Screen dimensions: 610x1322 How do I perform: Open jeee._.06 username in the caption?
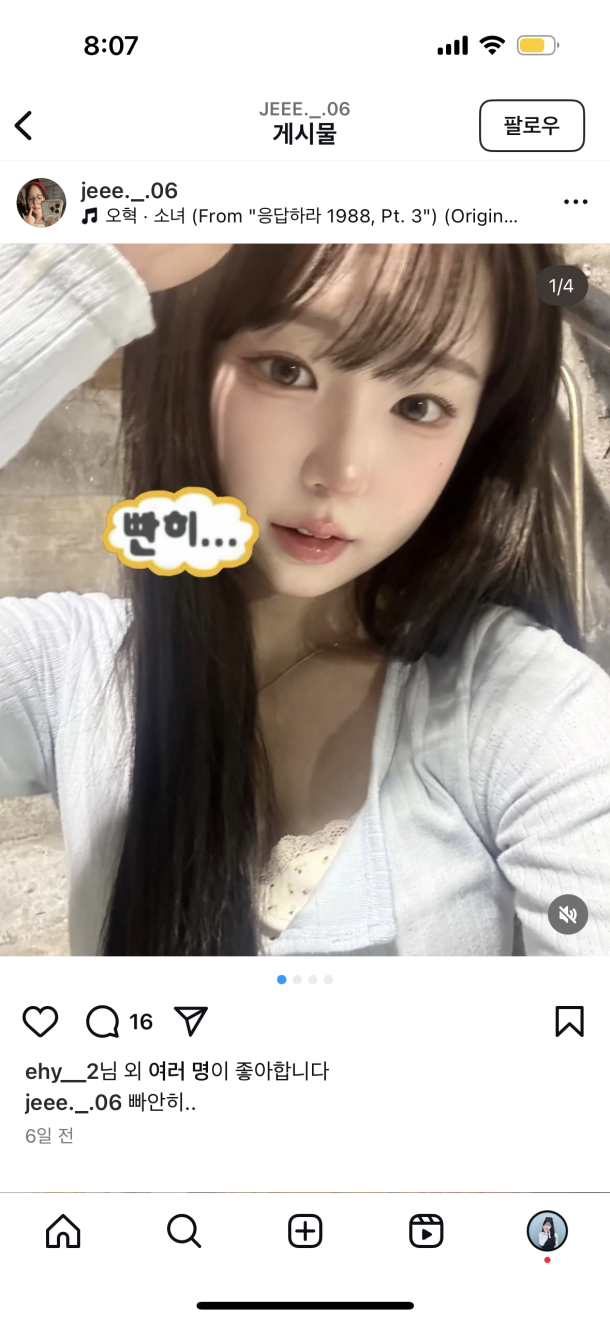click(73, 1103)
